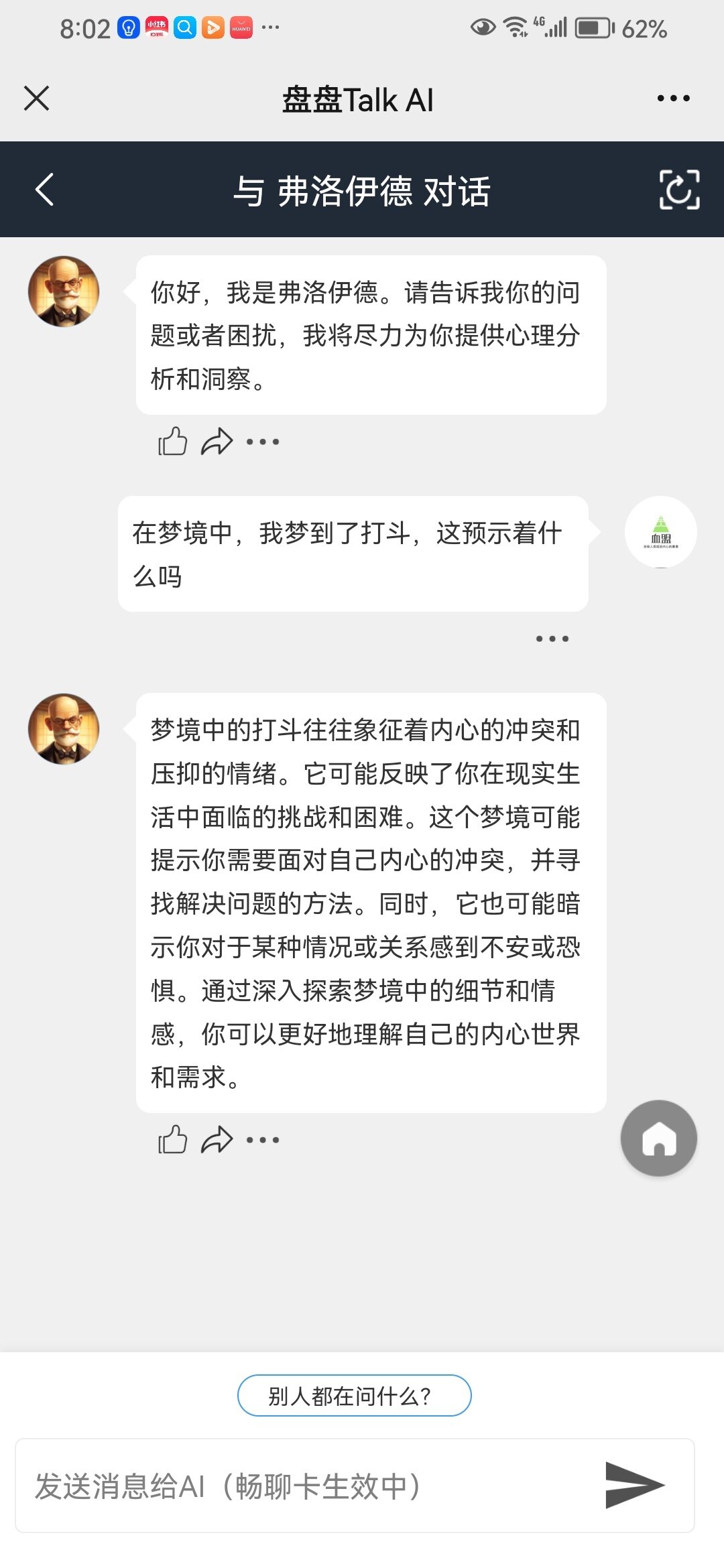This screenshot has height=1568, width=724.
Task: Tap the refresh icon in the dark header
Action: 679,190
